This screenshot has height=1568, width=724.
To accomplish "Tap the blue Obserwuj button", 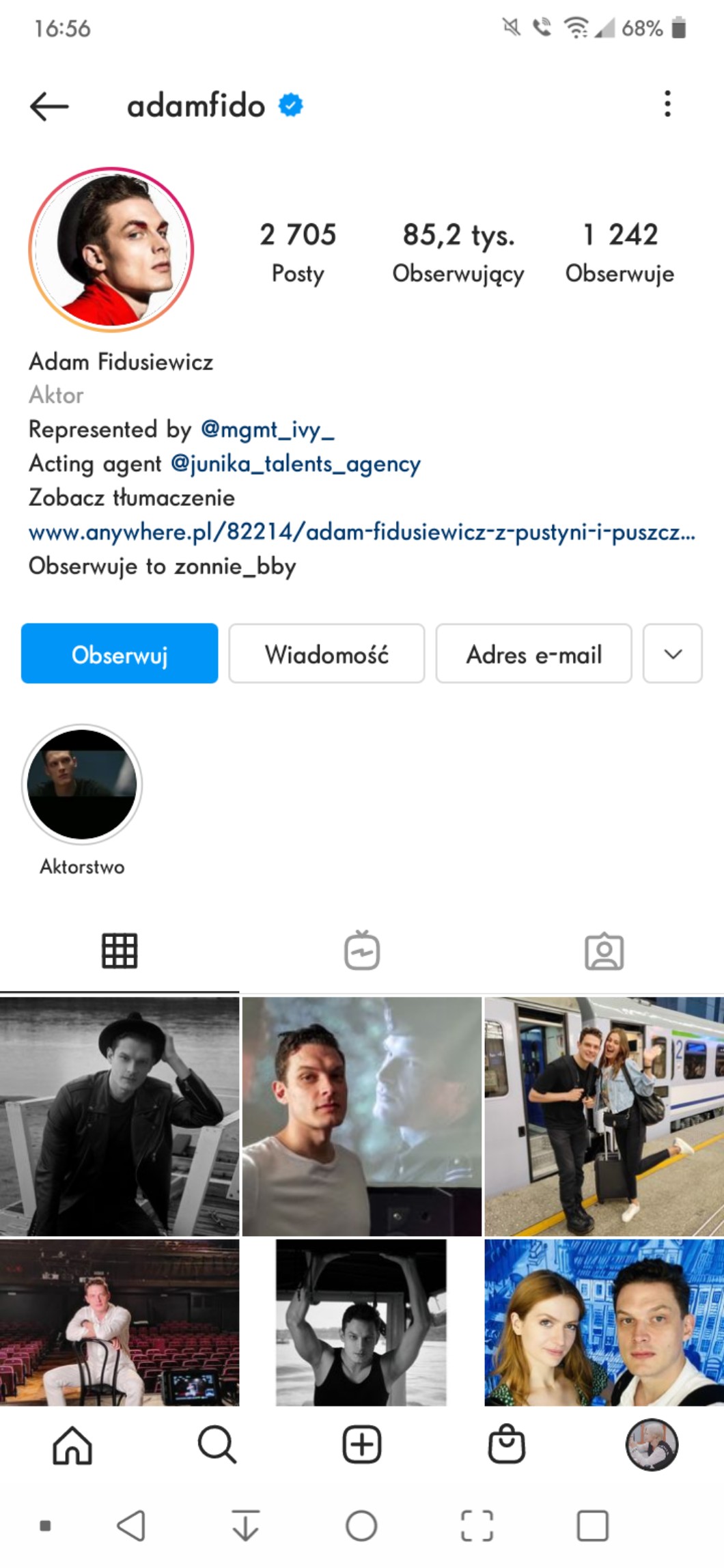I will click(120, 654).
